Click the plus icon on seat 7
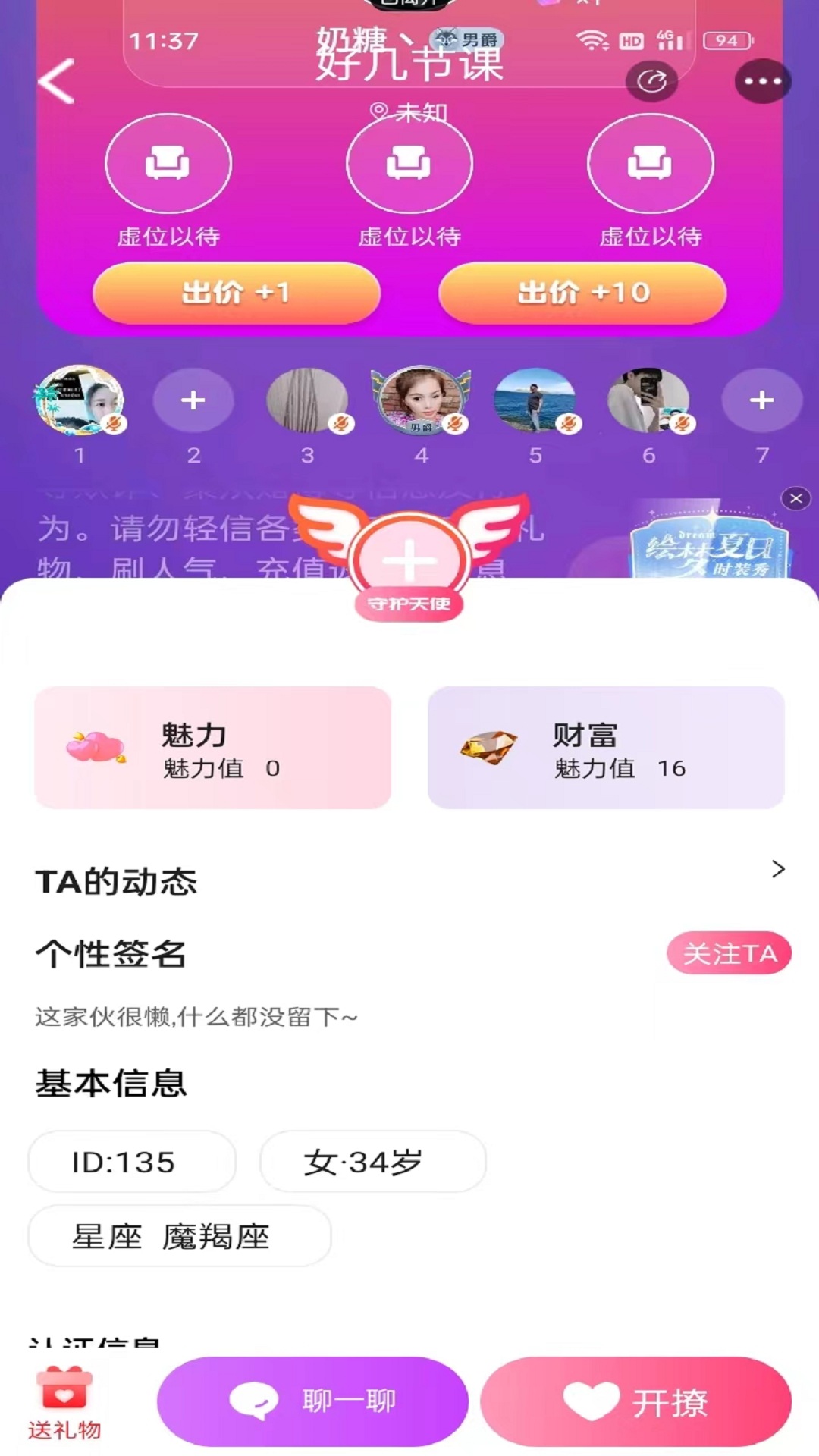The height and width of the screenshot is (1456, 819). click(x=761, y=400)
